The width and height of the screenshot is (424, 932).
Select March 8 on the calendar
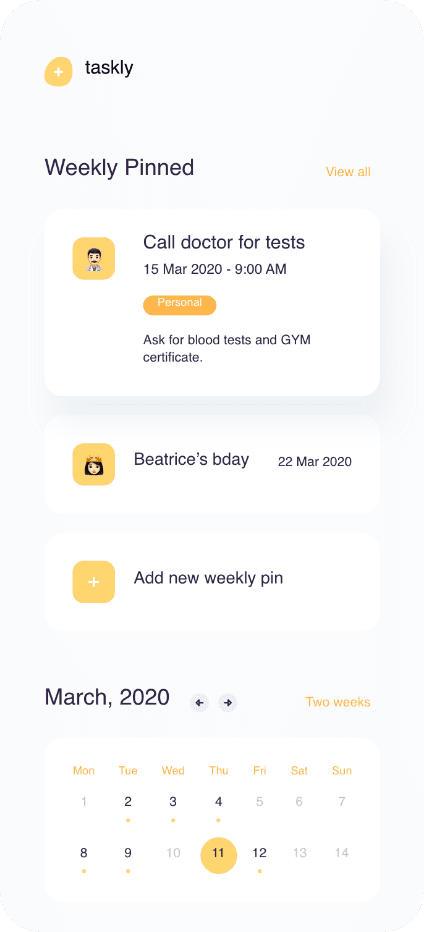(84, 853)
